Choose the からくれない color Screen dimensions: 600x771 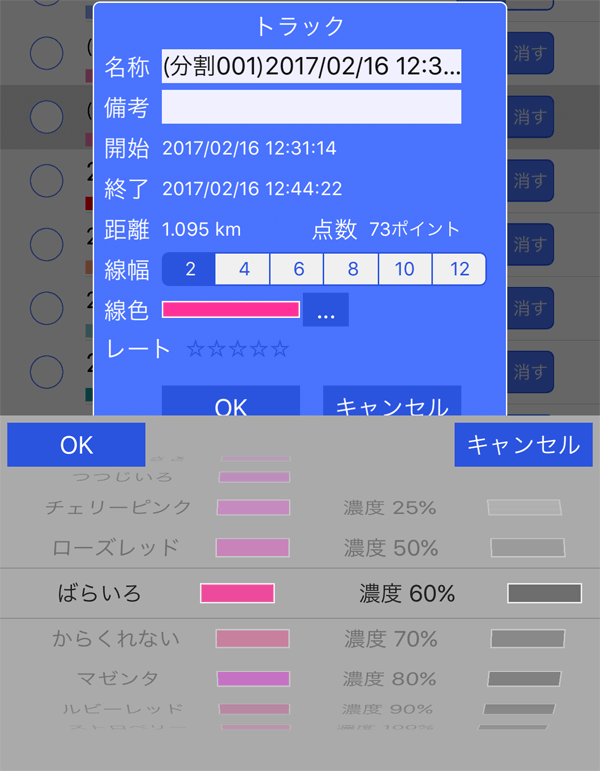point(116,638)
